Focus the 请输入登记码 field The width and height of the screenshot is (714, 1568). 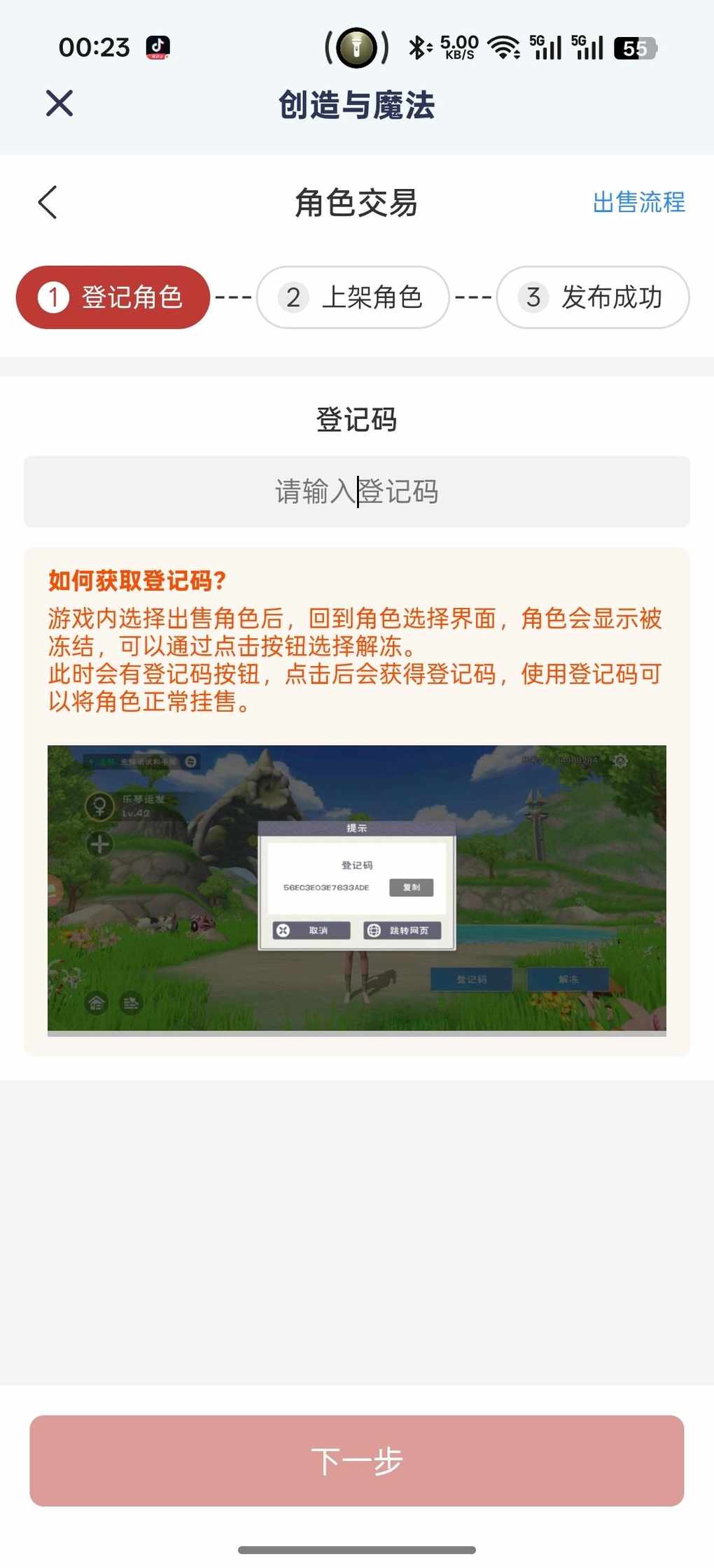coord(356,491)
